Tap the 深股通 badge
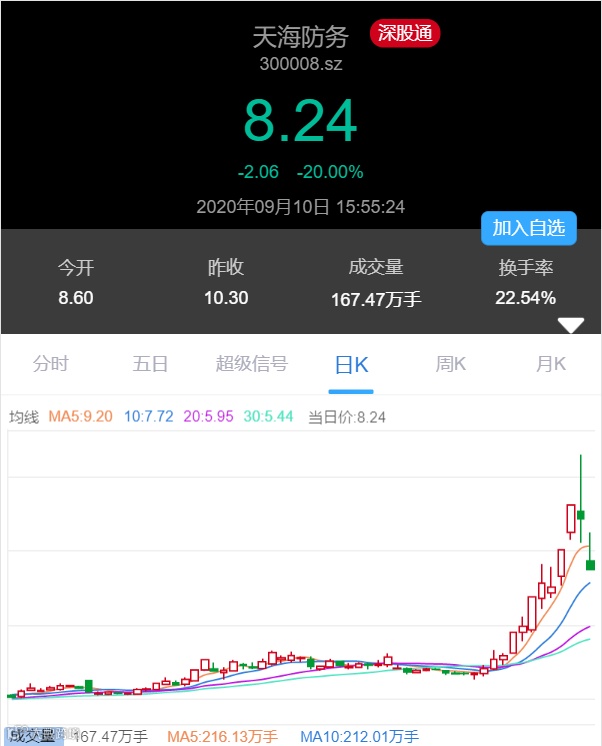 405,33
